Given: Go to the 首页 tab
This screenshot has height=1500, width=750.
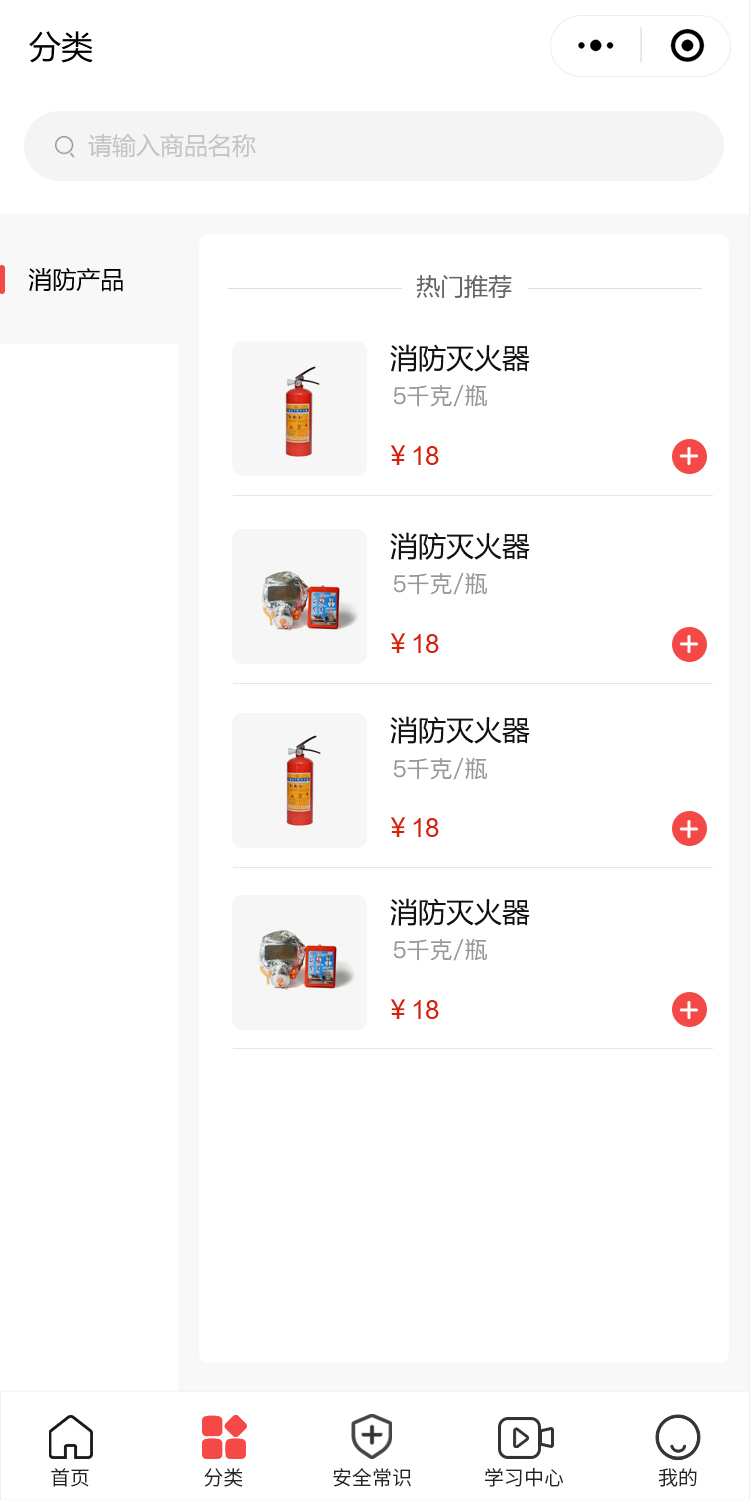Looking at the screenshot, I should [71, 1450].
